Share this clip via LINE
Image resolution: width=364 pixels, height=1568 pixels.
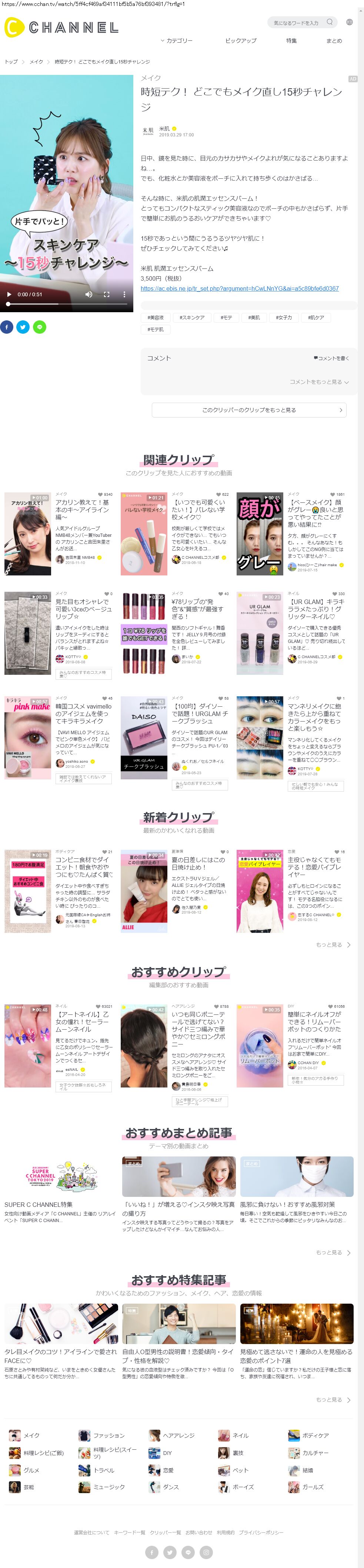coord(40,327)
